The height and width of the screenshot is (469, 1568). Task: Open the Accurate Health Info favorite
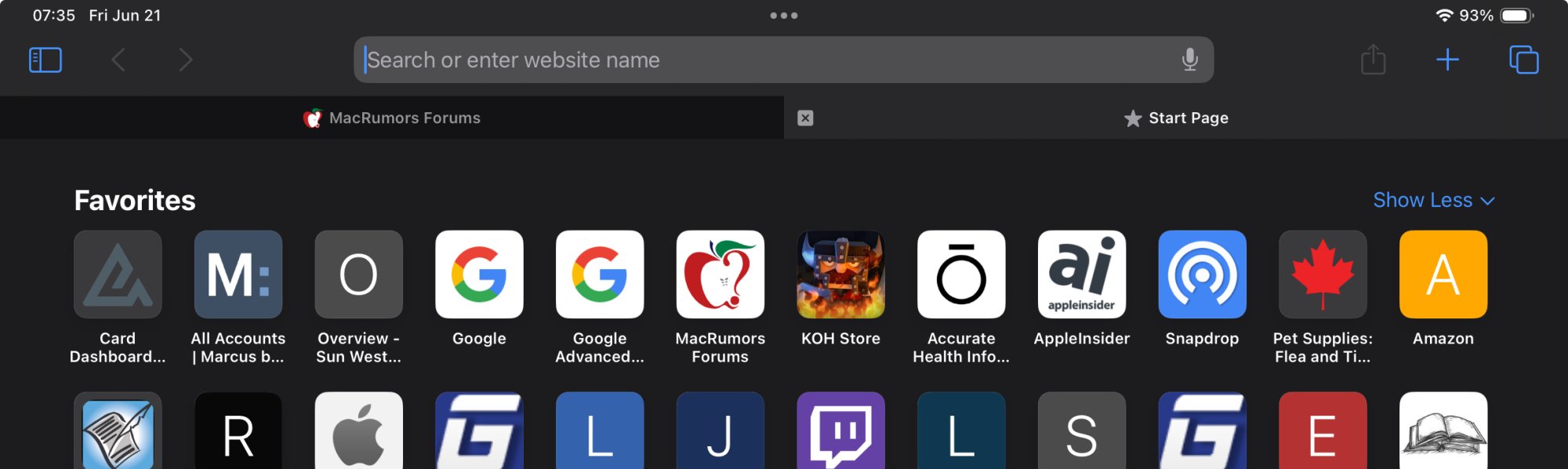pyautogui.click(x=961, y=274)
